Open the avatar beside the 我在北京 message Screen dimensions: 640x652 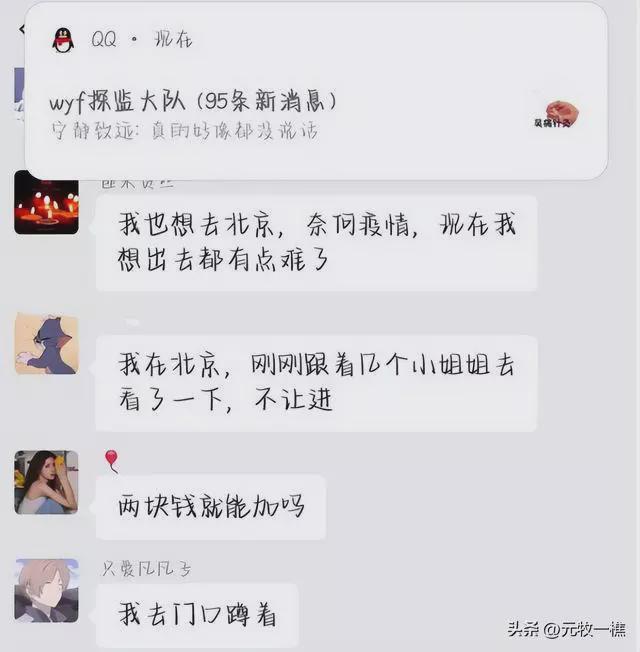pyautogui.click(x=46, y=344)
